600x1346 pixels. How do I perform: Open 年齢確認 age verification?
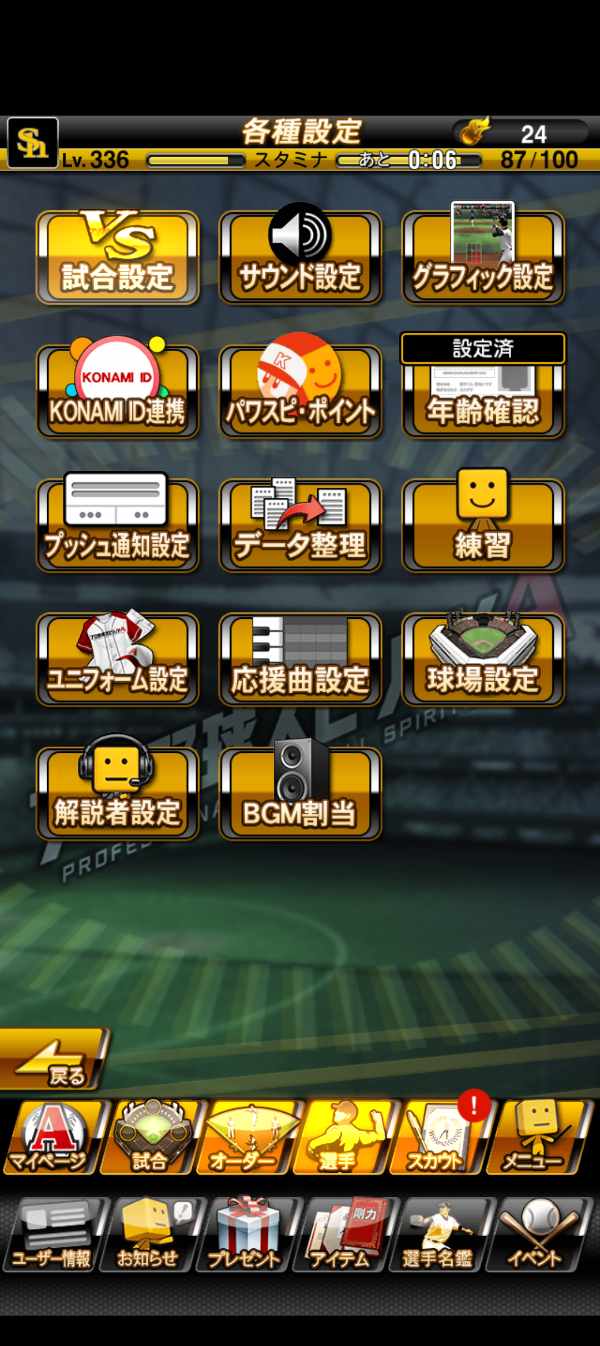(x=483, y=391)
